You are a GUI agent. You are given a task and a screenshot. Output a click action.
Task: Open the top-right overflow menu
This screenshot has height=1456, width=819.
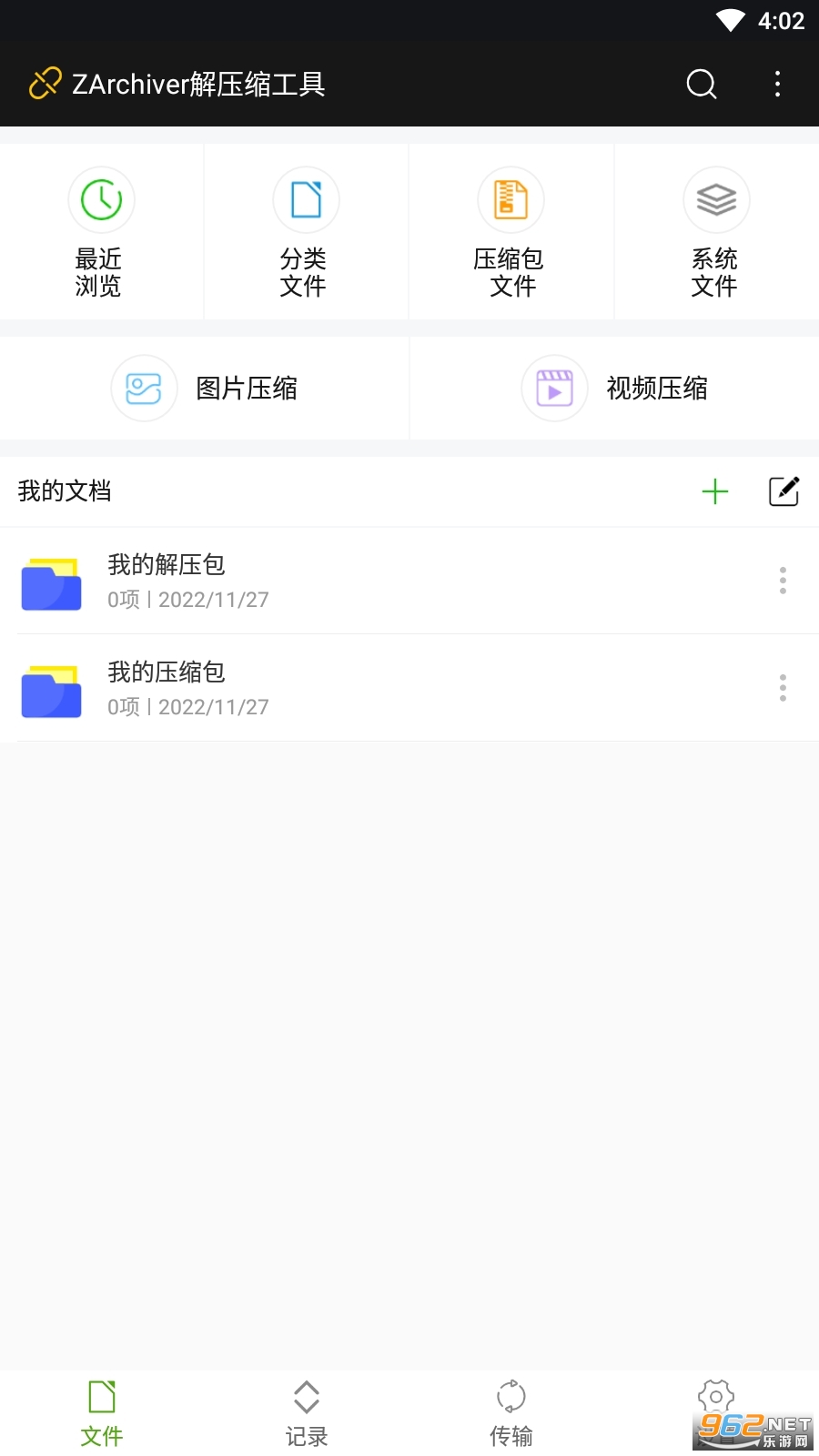(777, 84)
